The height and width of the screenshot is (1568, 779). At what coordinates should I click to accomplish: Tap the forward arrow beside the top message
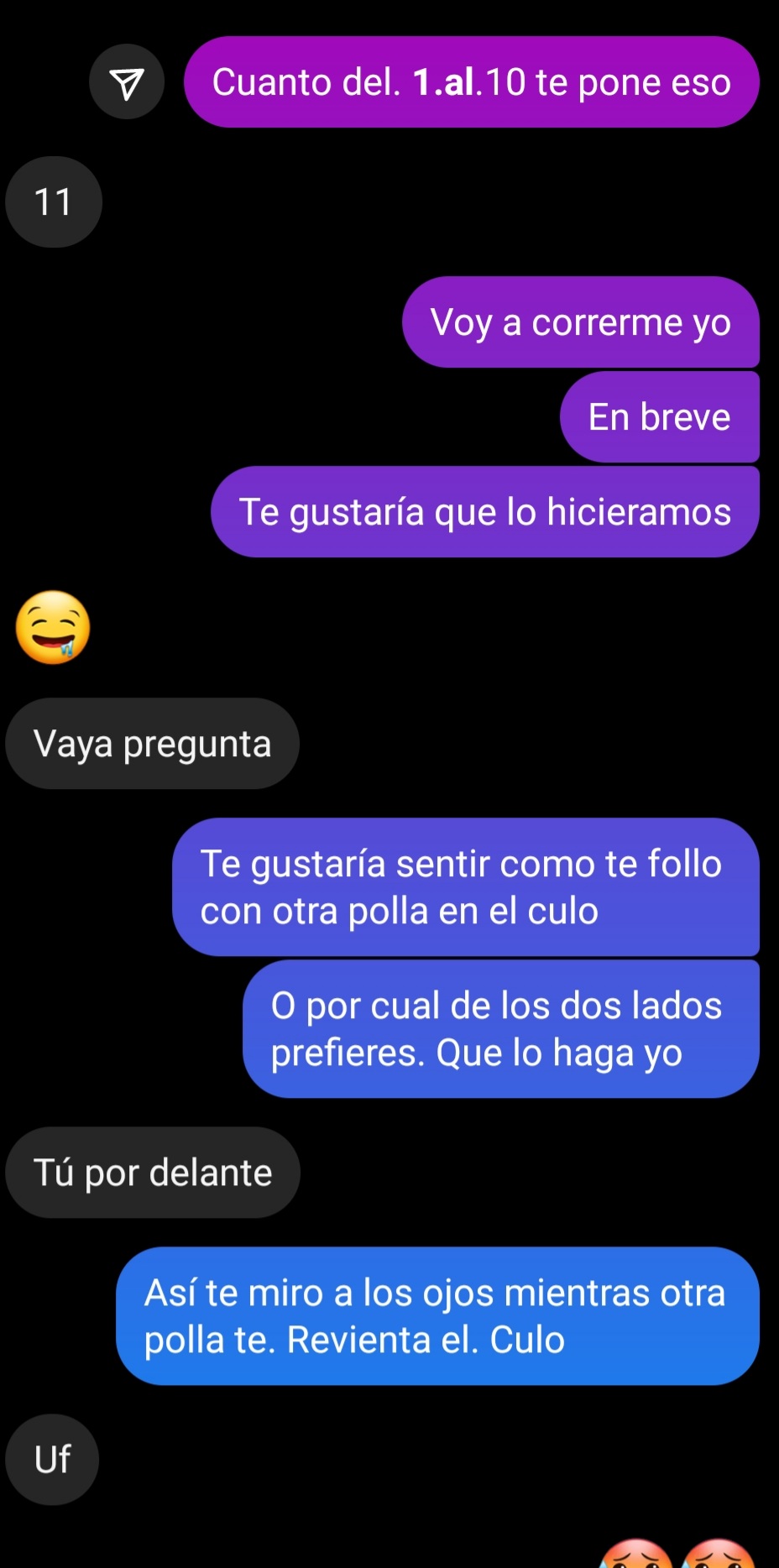coord(127,82)
